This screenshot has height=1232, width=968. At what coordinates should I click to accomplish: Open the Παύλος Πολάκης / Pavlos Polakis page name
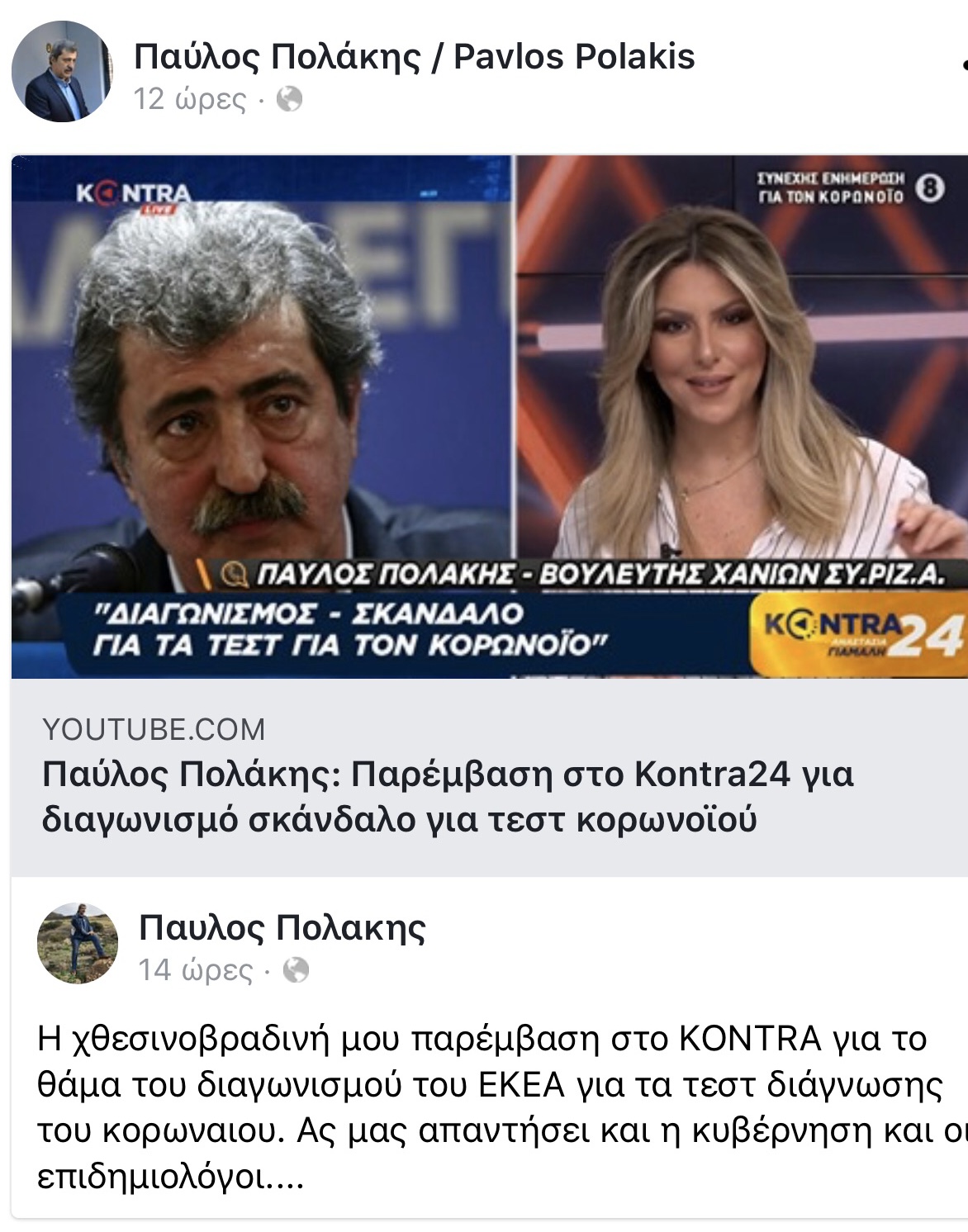pos(414,57)
